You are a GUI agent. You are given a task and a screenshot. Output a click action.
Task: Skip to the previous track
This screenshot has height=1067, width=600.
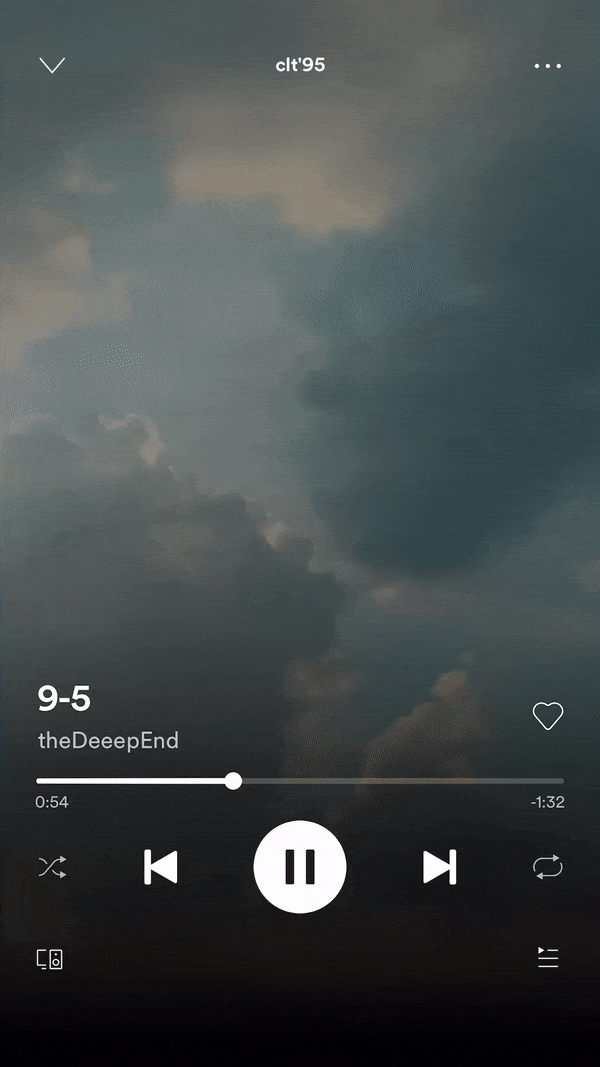click(161, 867)
